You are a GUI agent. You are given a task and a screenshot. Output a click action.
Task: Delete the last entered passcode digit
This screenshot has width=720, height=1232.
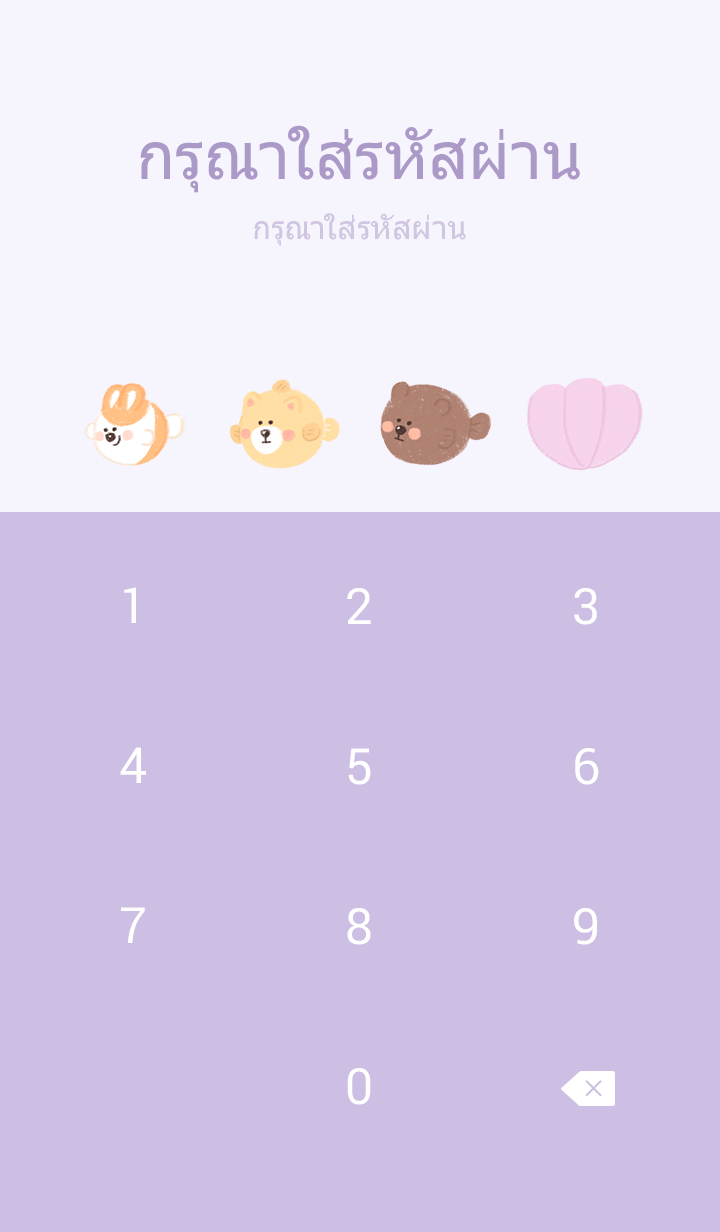(x=588, y=1088)
